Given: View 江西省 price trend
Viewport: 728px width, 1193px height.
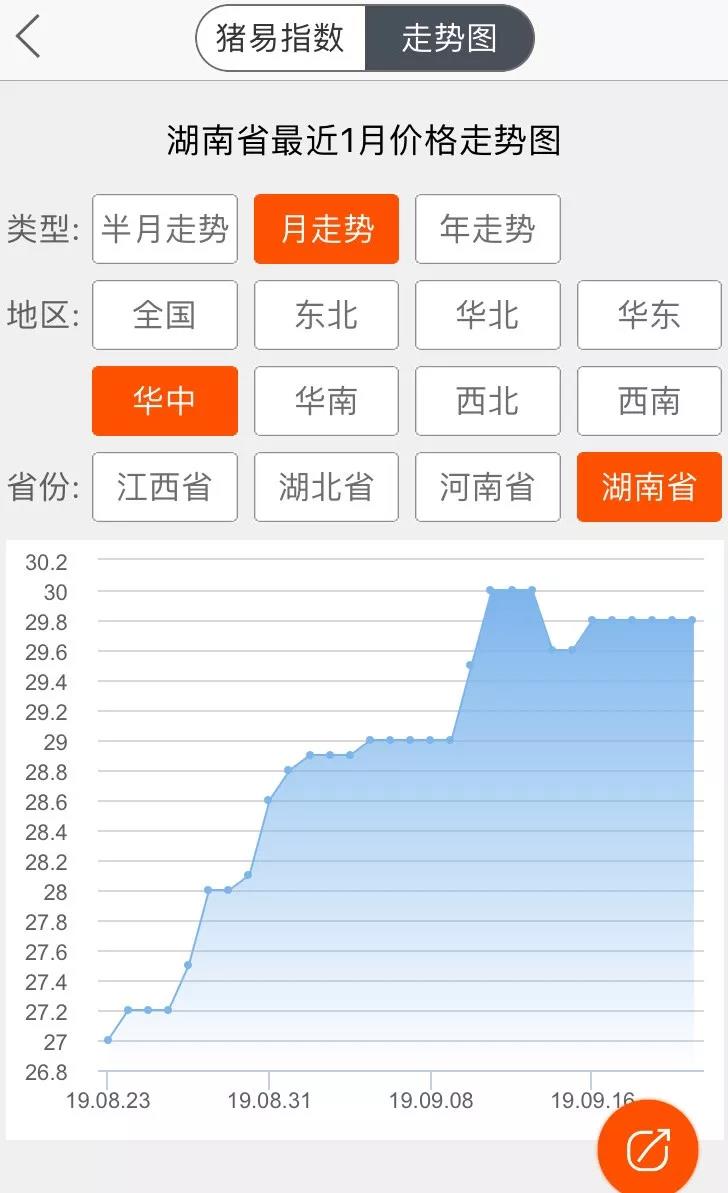Looking at the screenshot, I should coord(165,487).
